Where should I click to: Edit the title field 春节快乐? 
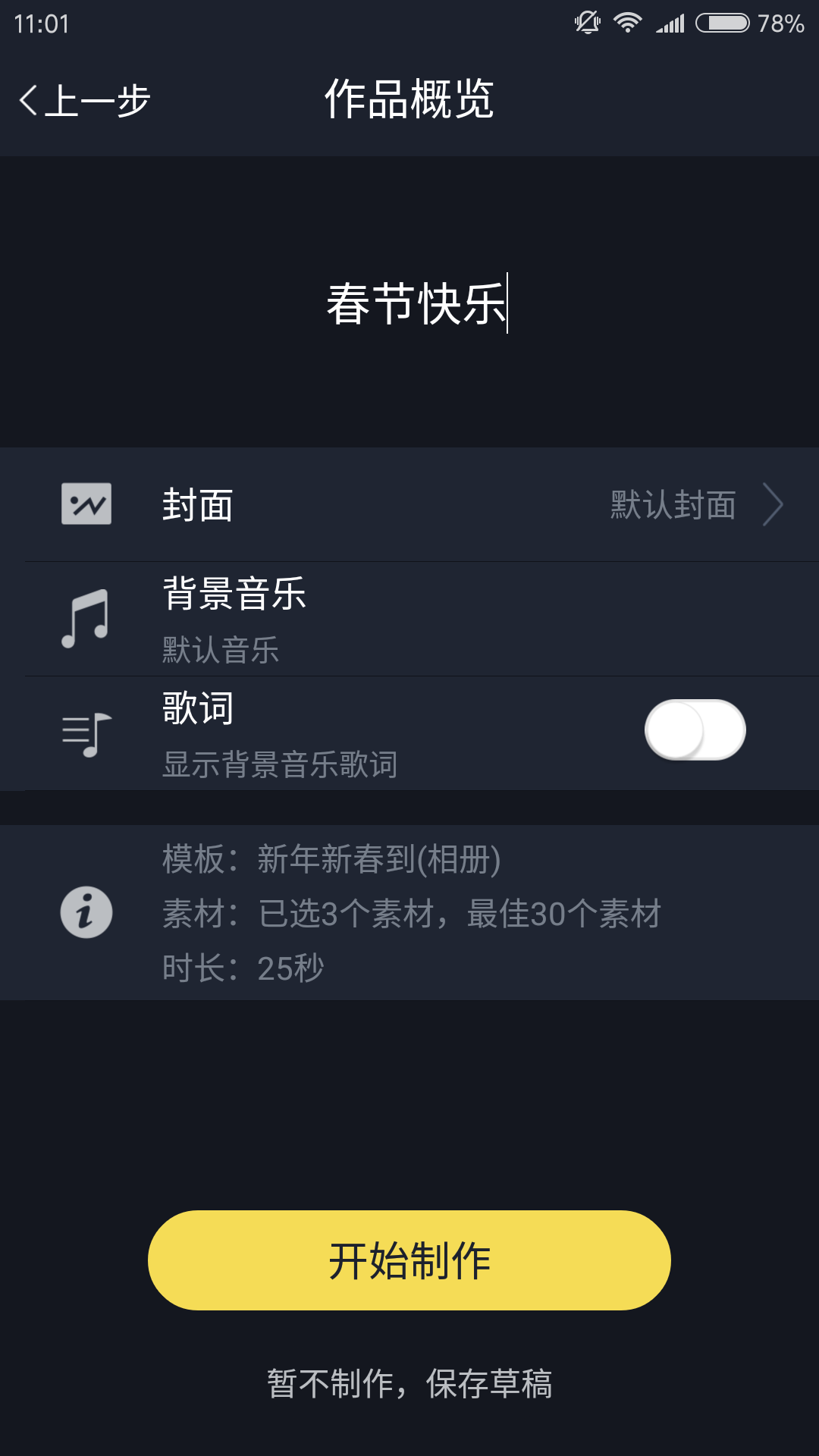pyautogui.click(x=416, y=303)
